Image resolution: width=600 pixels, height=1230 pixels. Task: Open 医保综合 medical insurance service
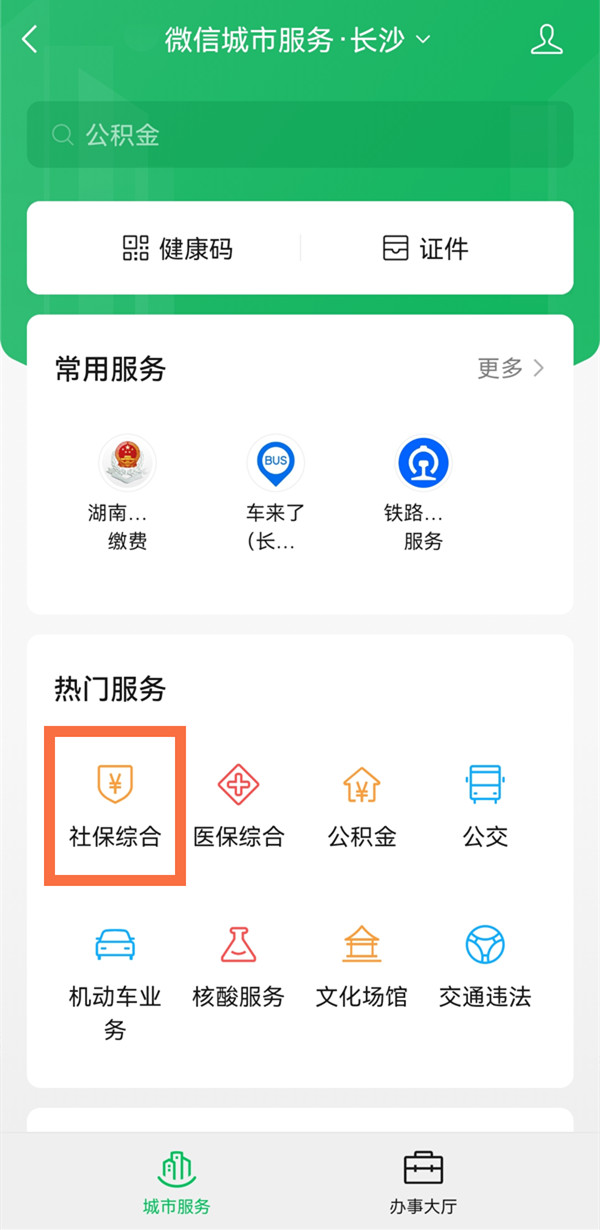(x=239, y=806)
